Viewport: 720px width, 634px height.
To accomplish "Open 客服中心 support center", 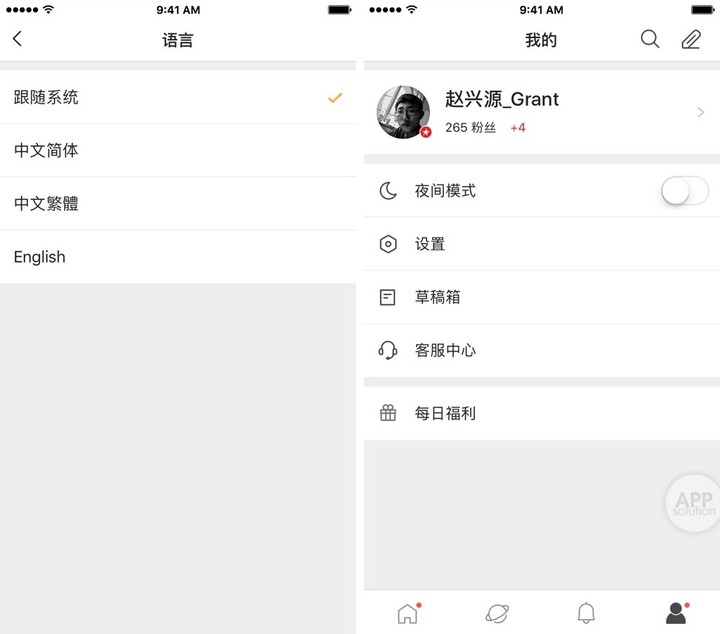I will pos(540,350).
